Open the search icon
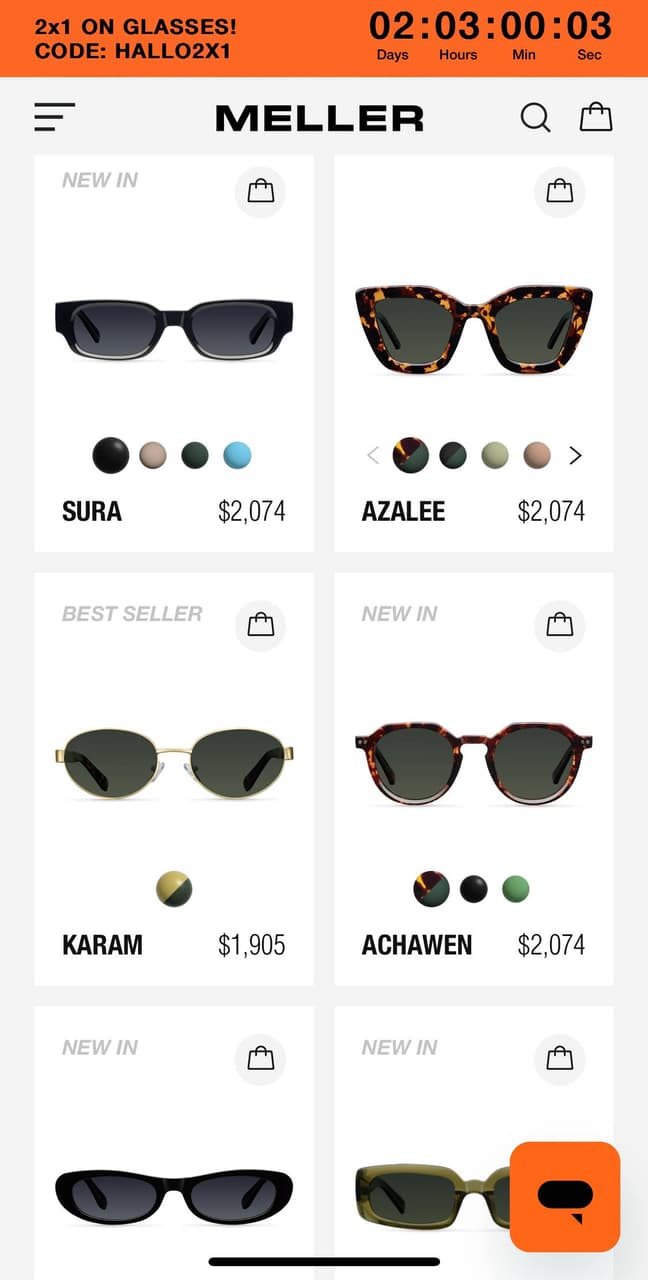 point(535,118)
